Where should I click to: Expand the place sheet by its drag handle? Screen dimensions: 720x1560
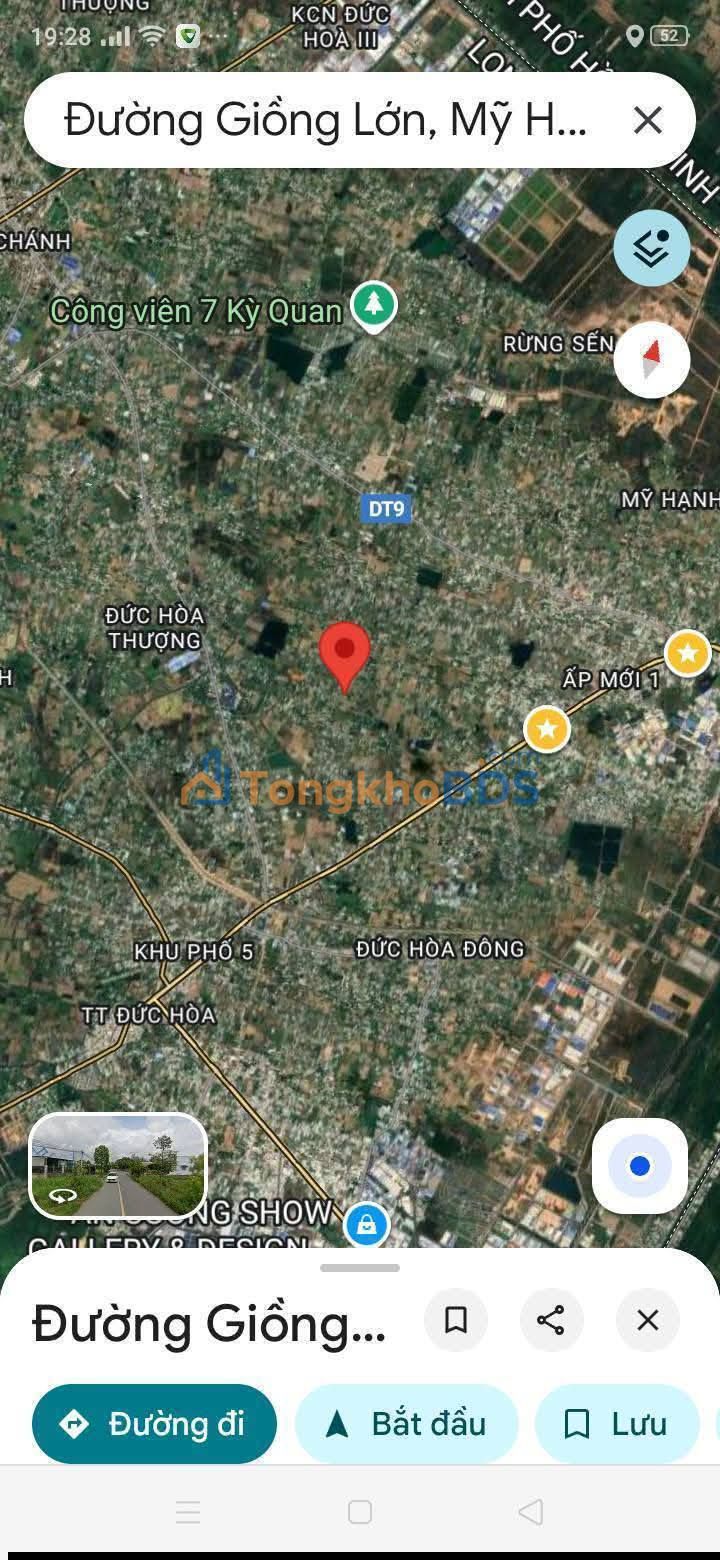click(x=360, y=1268)
